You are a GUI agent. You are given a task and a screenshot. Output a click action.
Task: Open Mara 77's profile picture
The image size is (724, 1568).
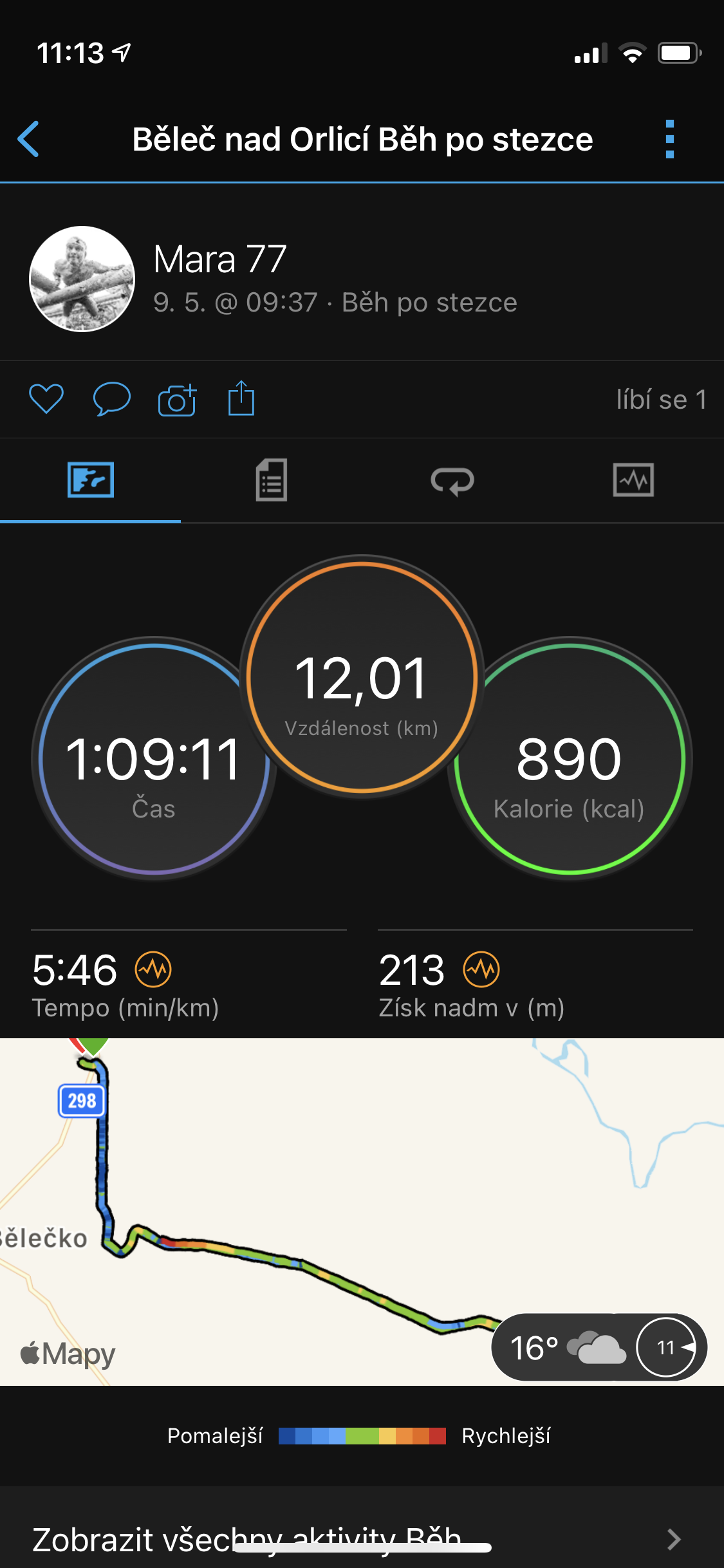(x=82, y=279)
